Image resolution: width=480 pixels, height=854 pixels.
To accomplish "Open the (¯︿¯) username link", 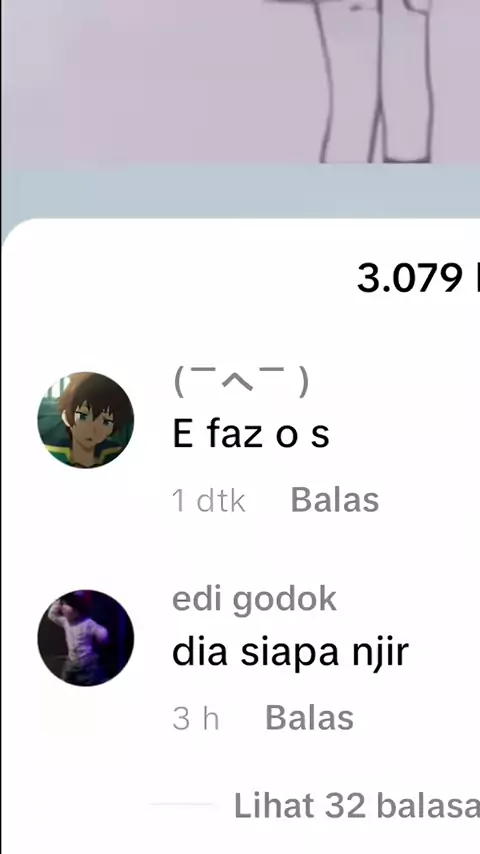I will [x=241, y=382].
